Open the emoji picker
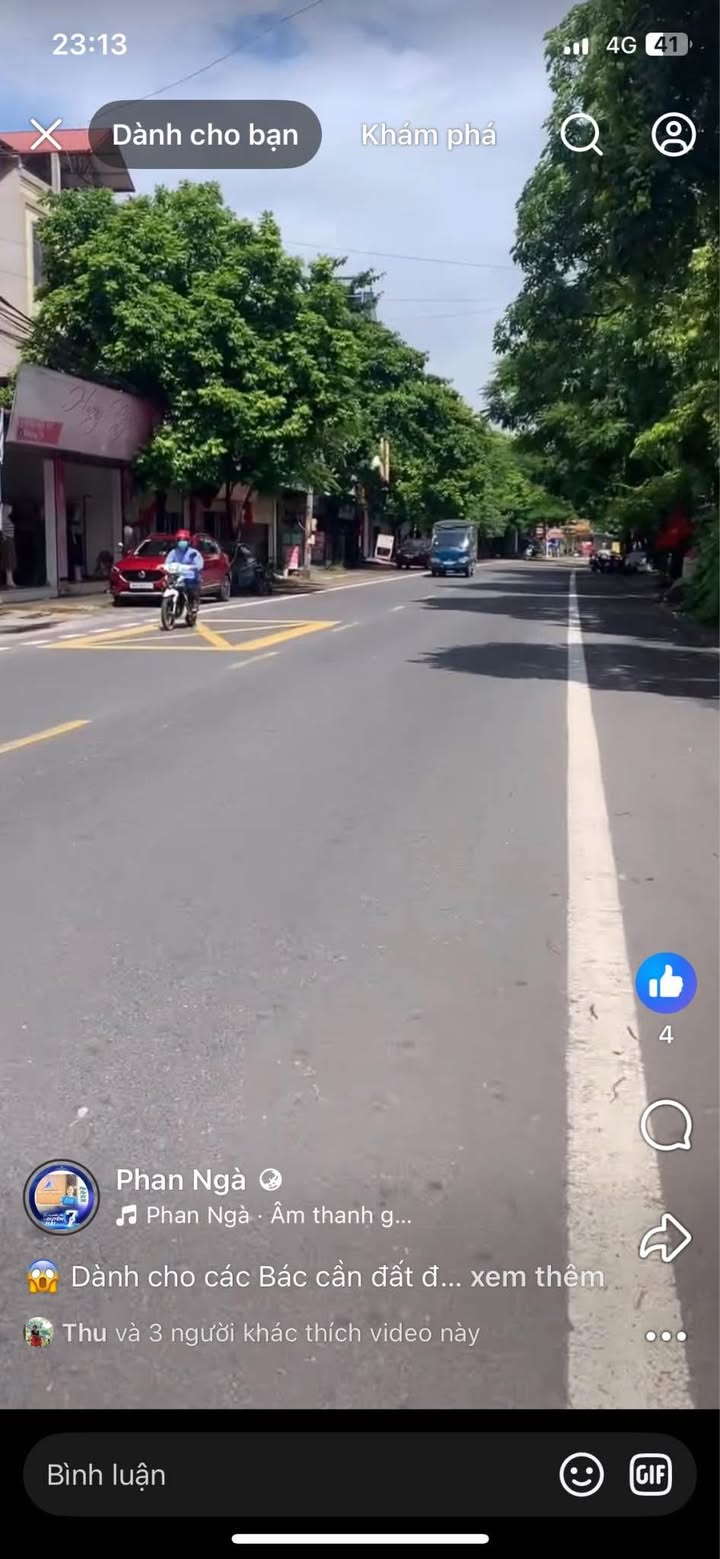The width and height of the screenshot is (720, 1559). [x=581, y=1475]
